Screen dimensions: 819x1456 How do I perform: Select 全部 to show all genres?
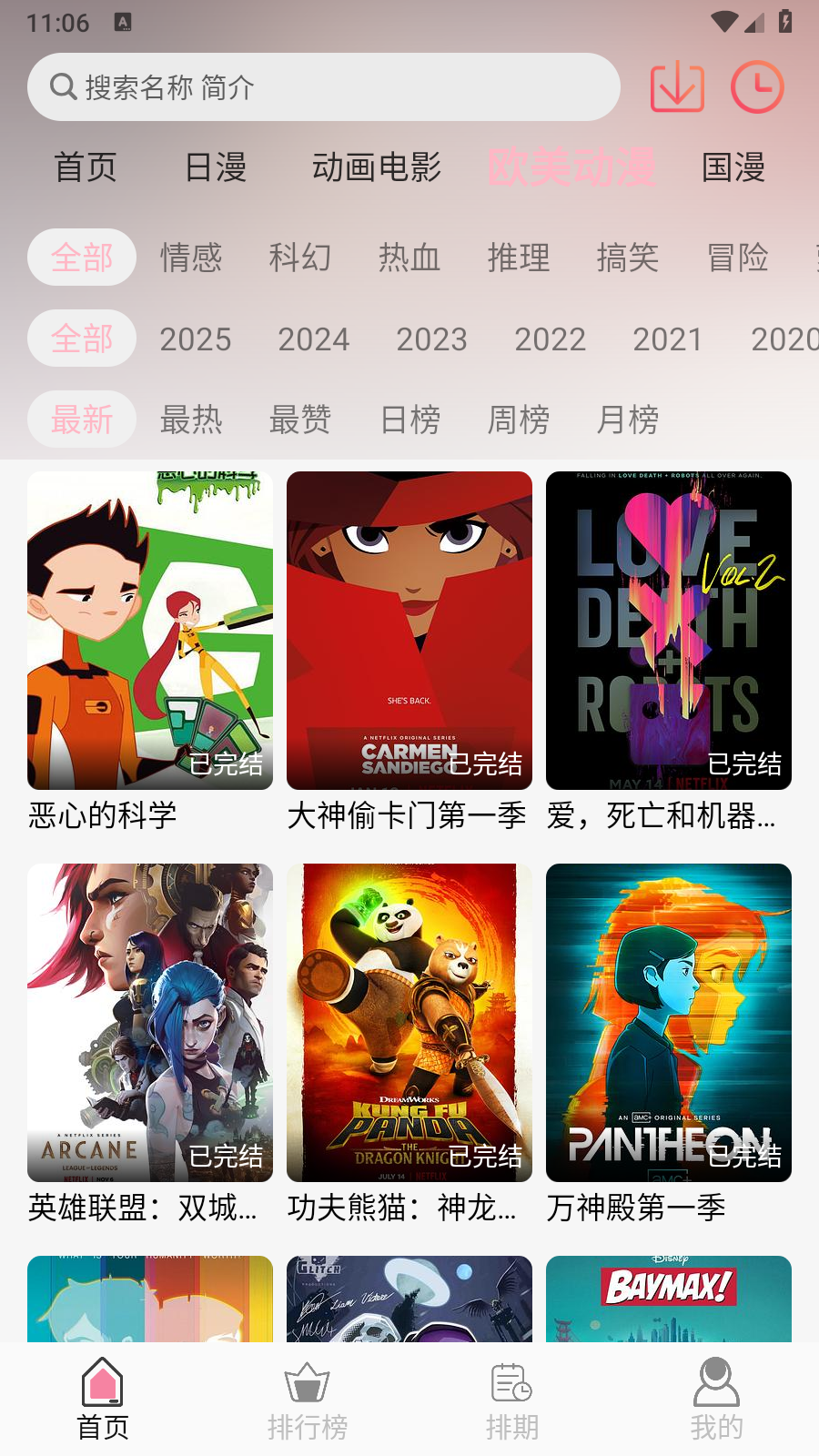pos(81,258)
